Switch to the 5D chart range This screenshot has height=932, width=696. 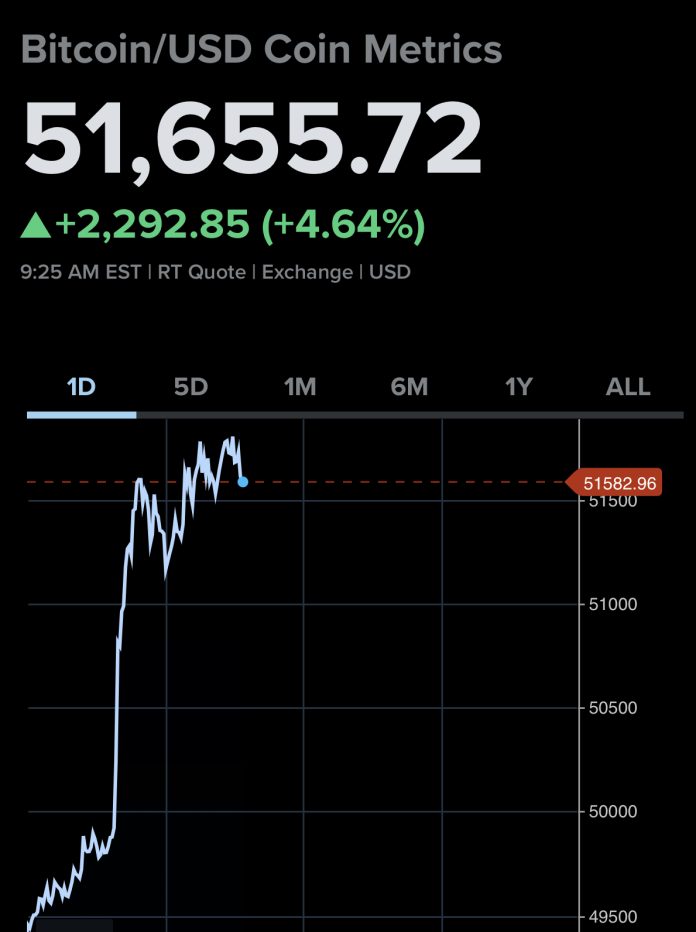click(x=190, y=387)
